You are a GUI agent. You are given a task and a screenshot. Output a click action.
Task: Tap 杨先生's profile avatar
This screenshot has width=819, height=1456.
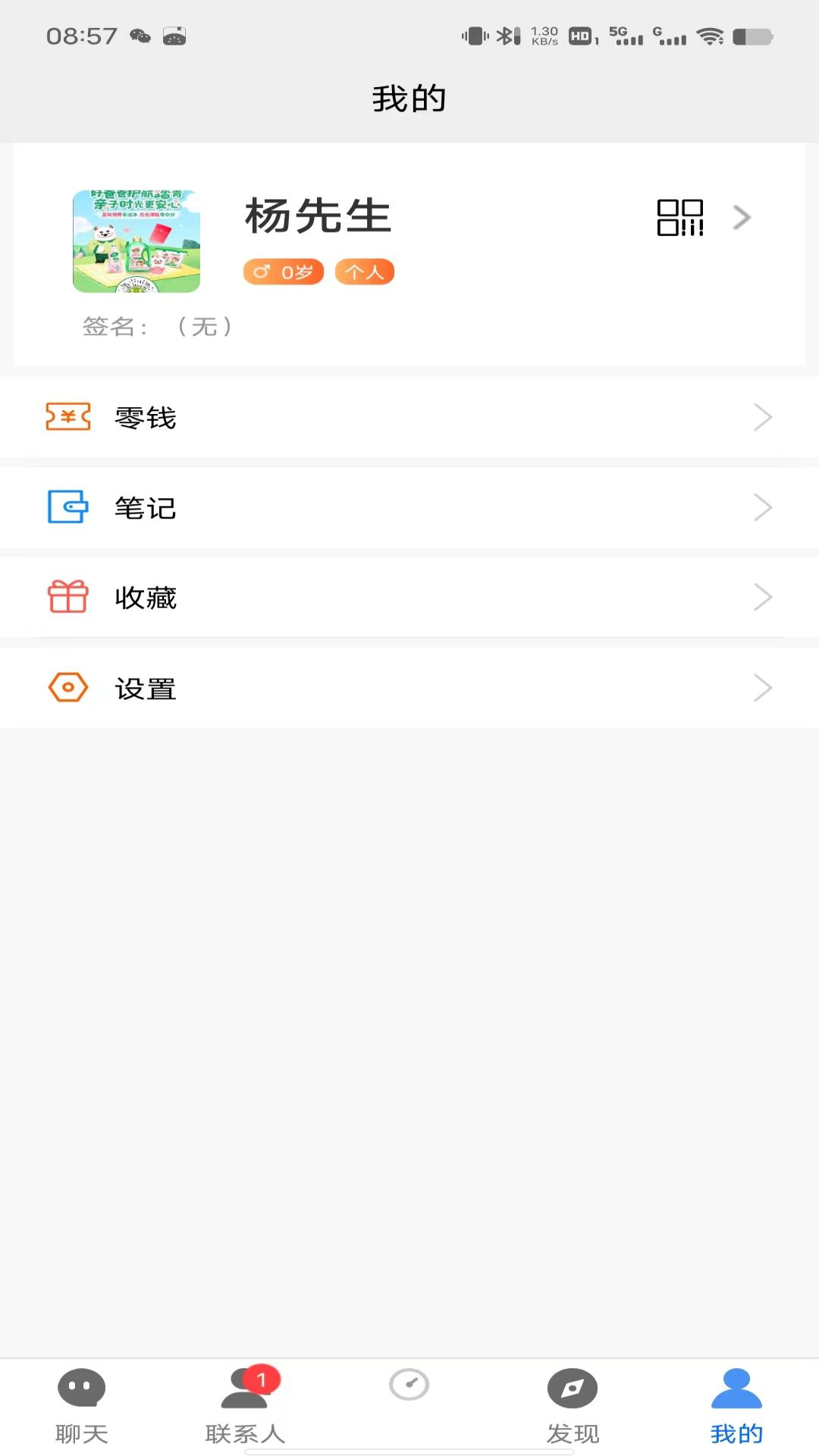[x=136, y=241]
